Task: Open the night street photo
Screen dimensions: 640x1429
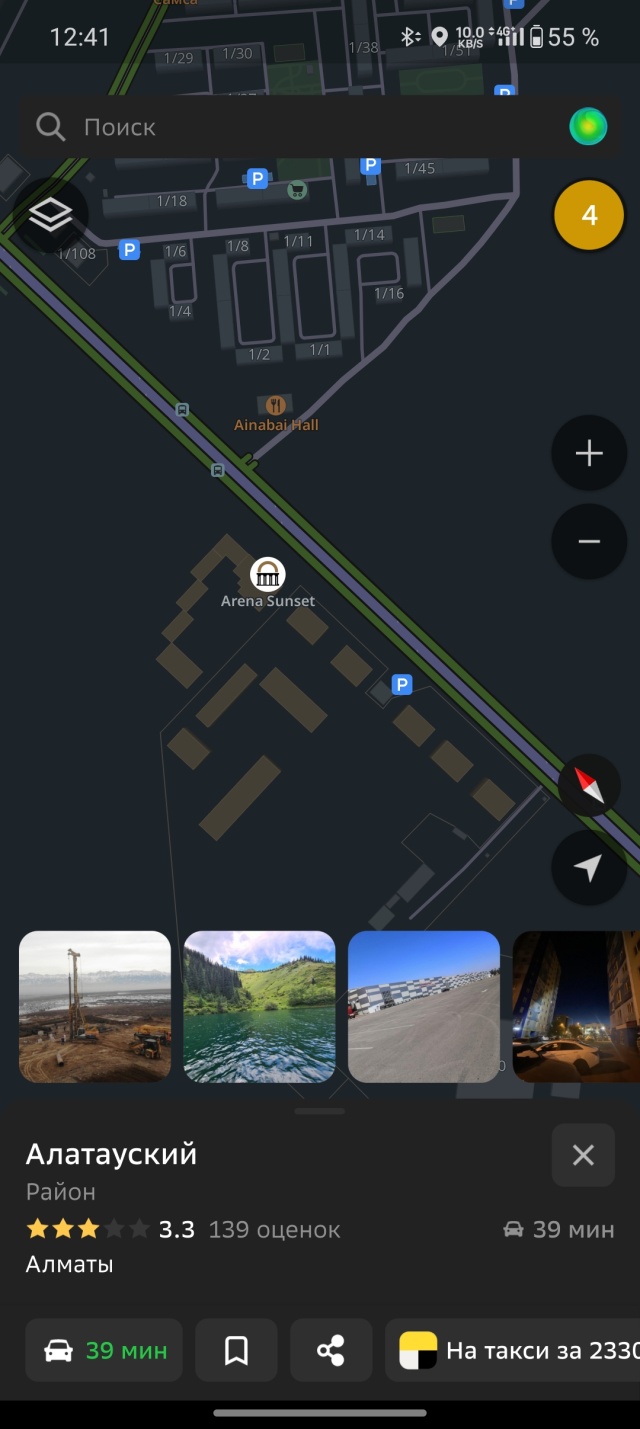Action: tap(576, 1006)
